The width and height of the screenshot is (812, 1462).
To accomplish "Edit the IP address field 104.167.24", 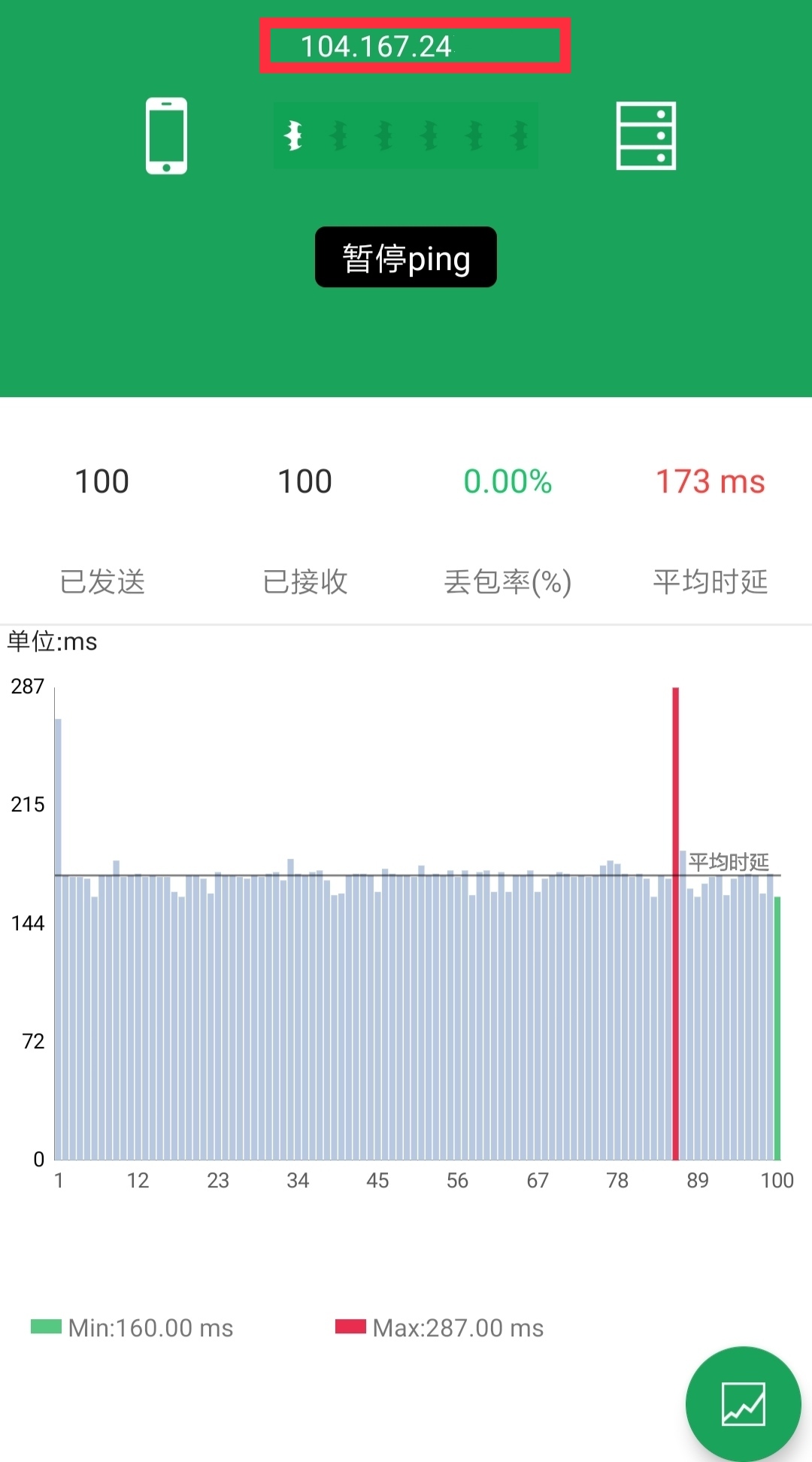I will 415,47.
